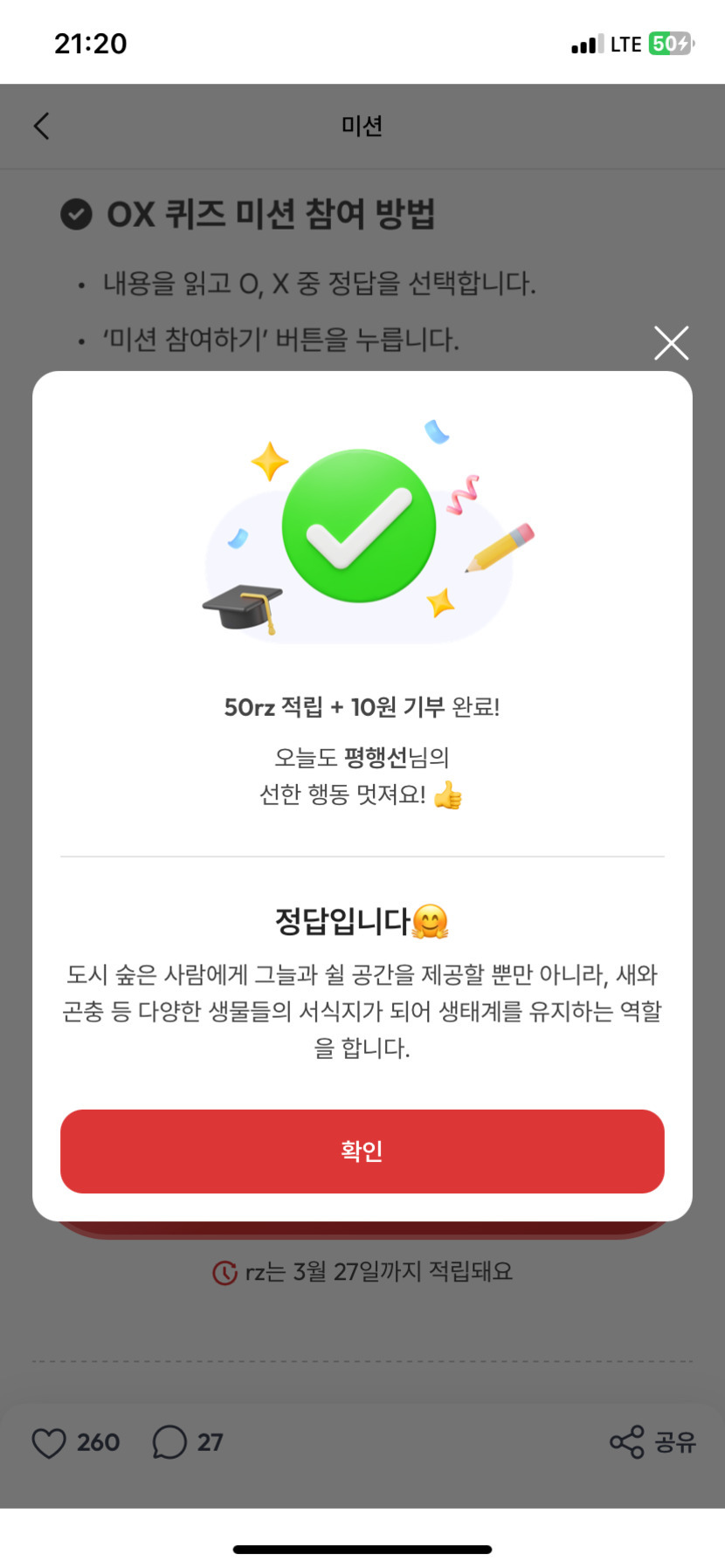Go back from the 미션 page
The image size is (725, 1568).
click(42, 127)
